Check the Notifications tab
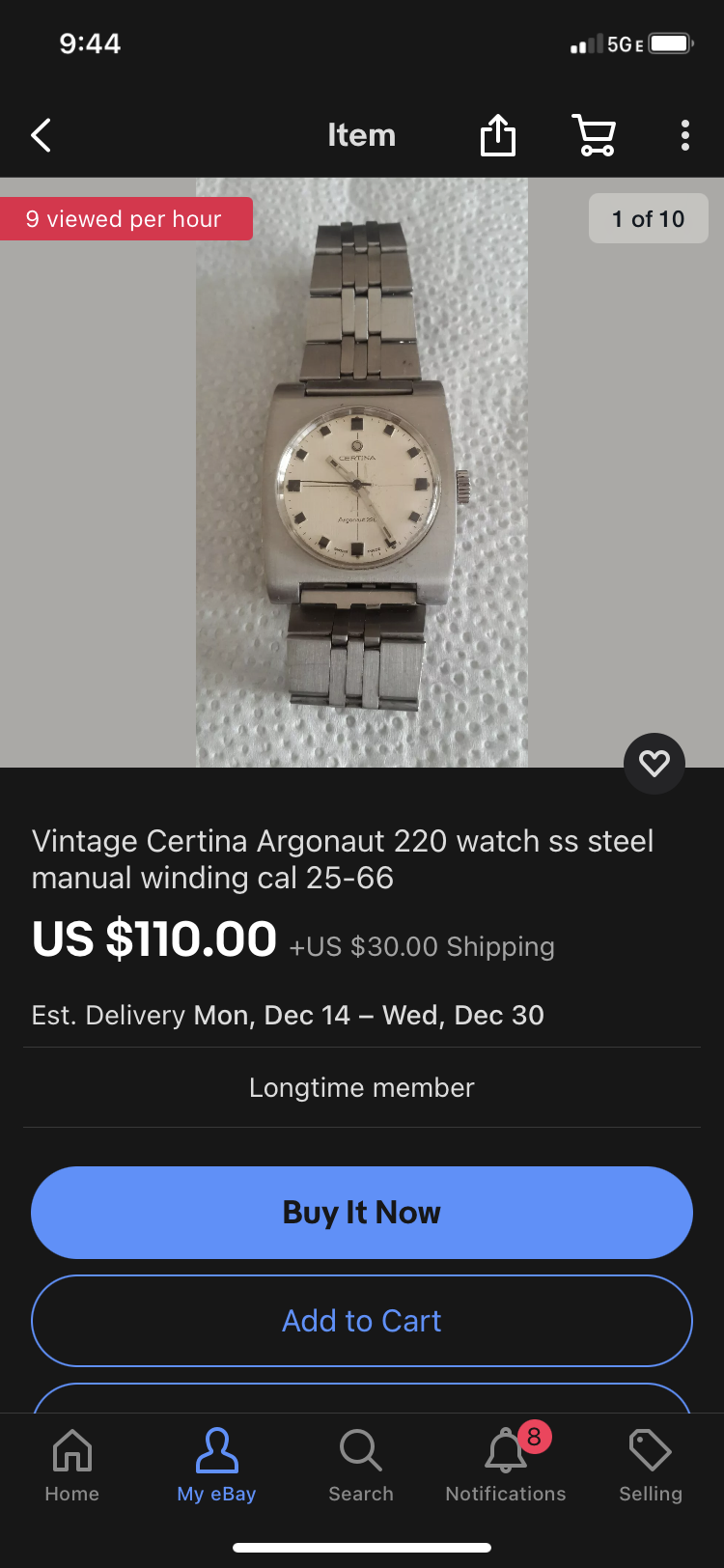 (506, 1465)
